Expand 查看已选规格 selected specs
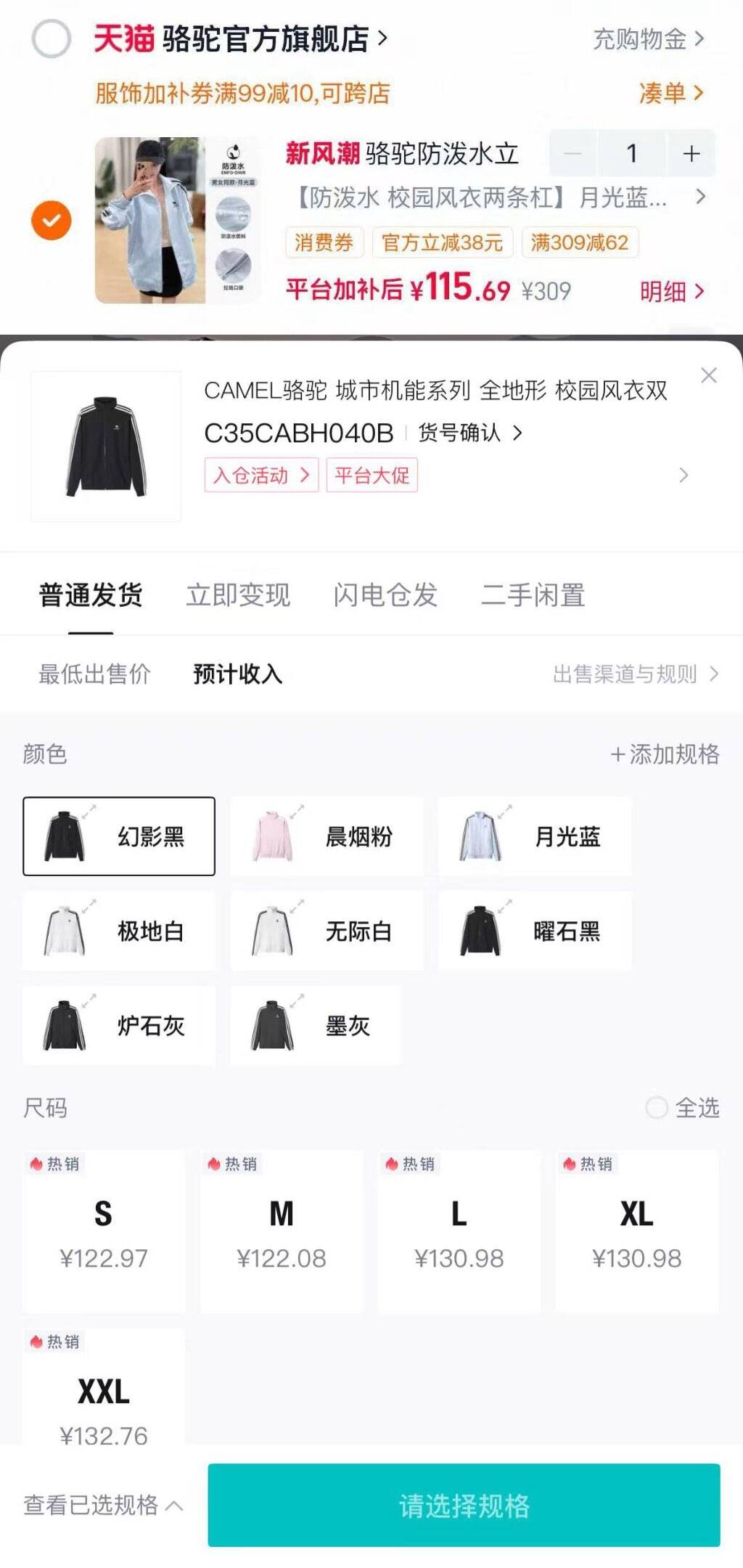 103,1505
